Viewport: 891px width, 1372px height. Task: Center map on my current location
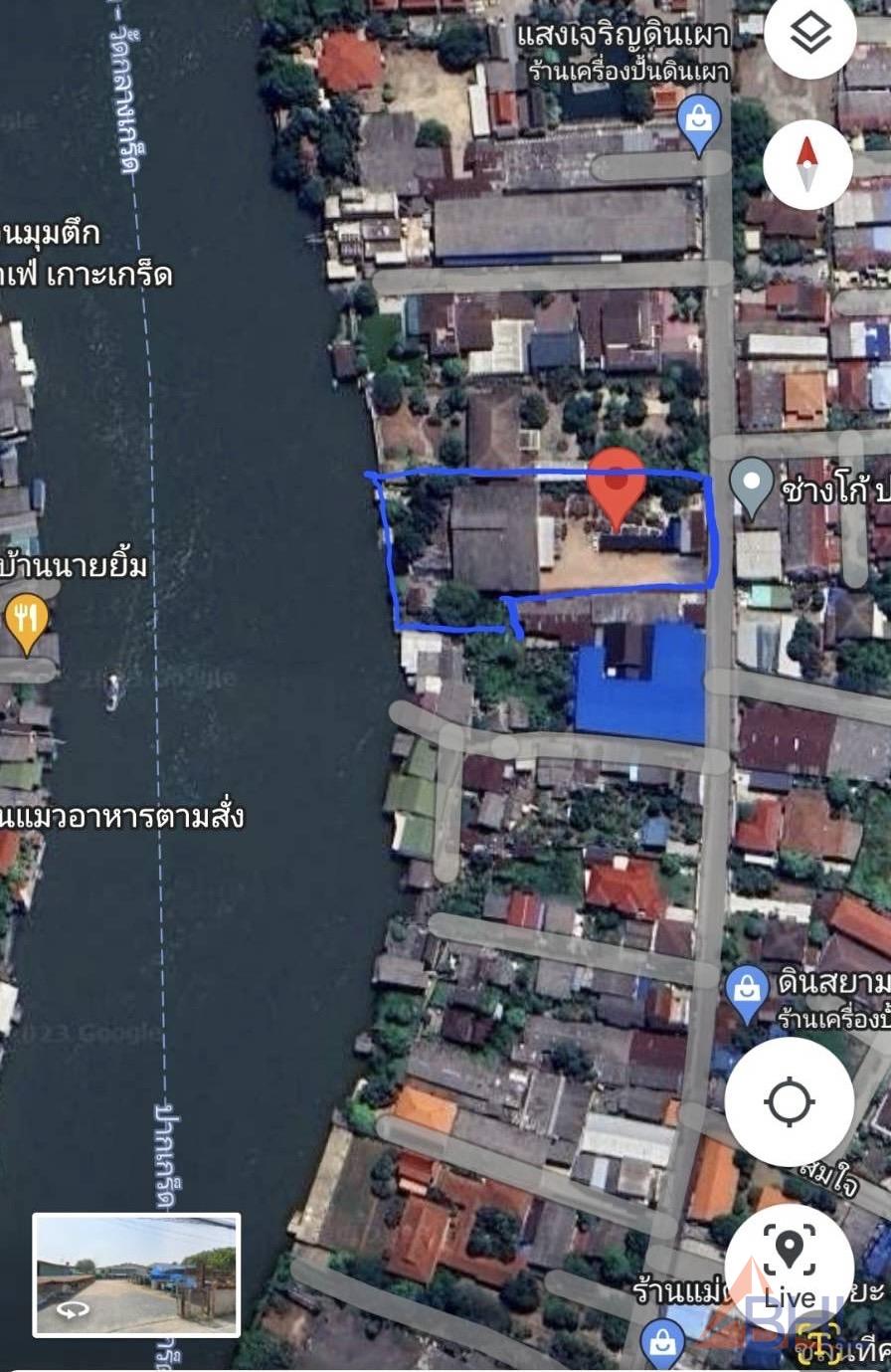(x=789, y=1101)
